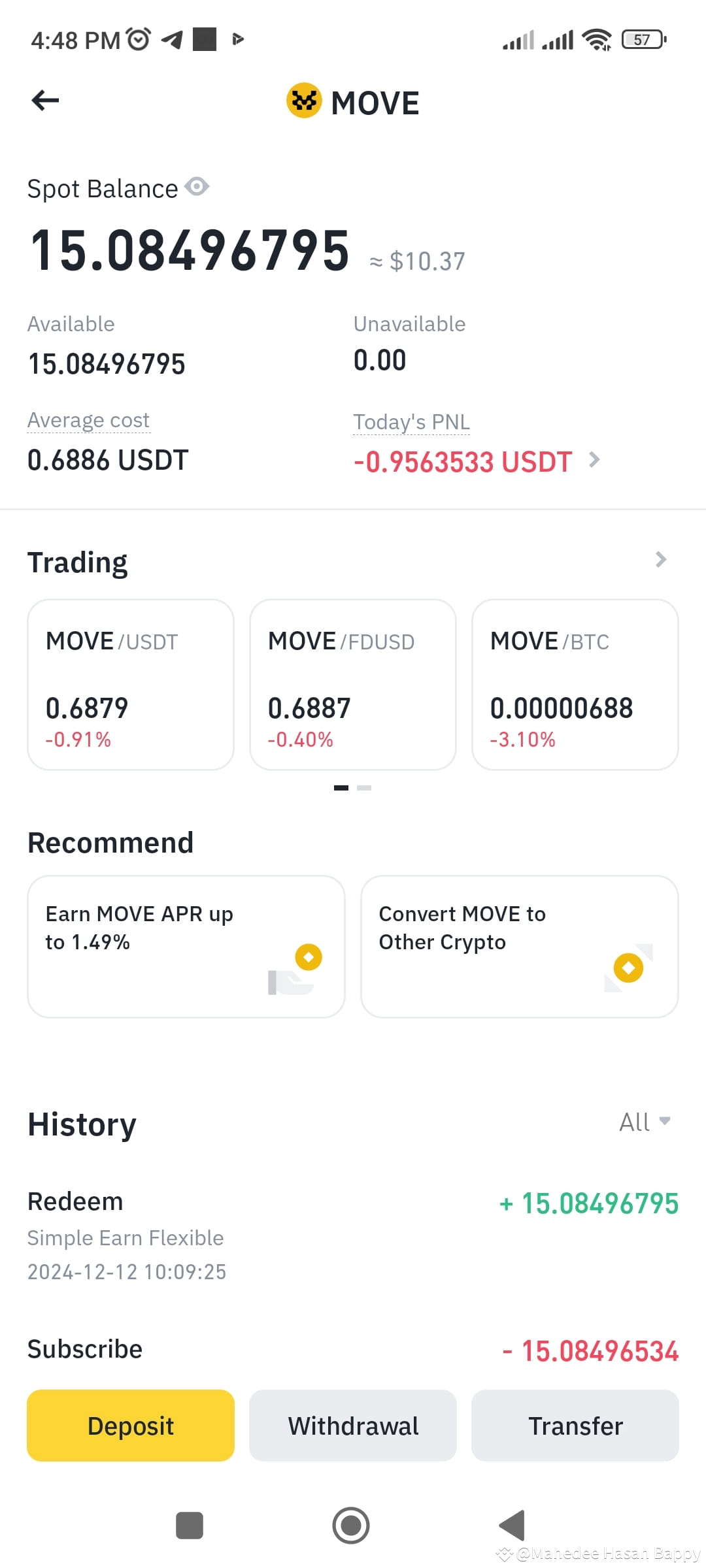Tap the back arrow to exit MOVE page

coord(44,100)
